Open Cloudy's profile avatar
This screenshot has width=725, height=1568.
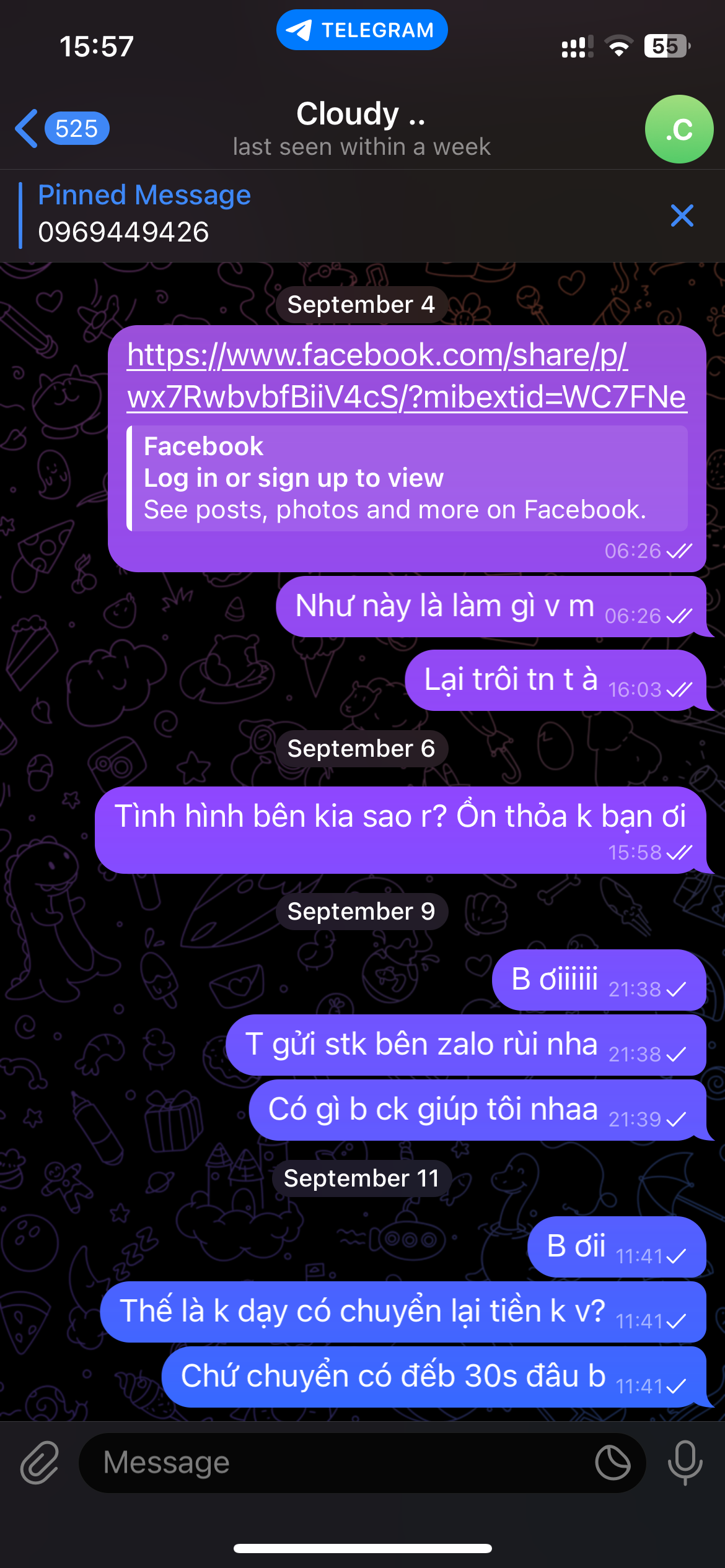[679, 129]
